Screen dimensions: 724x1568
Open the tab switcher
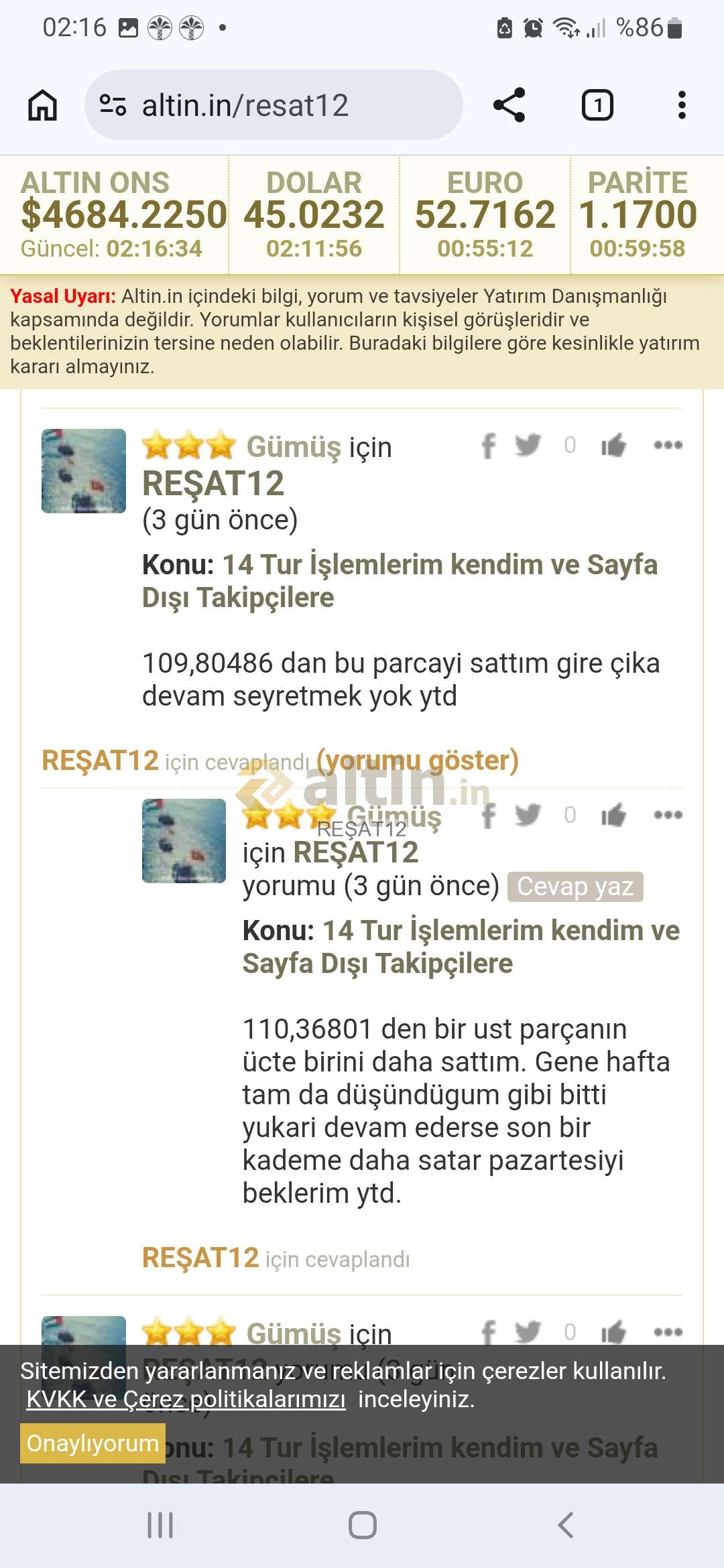(x=597, y=105)
